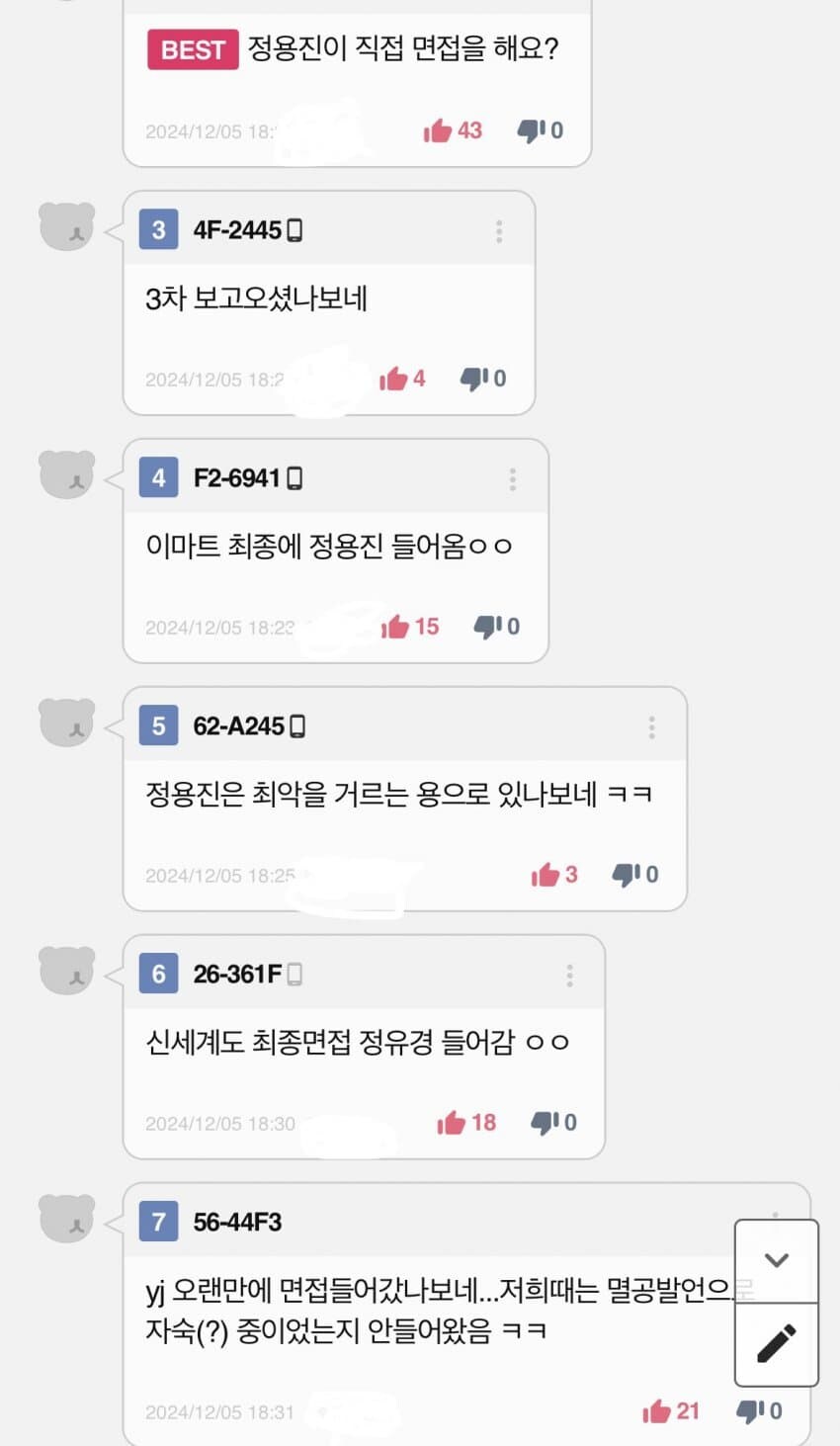Tap the thumbs up icon on the BEST comment
Image resolution: width=840 pixels, height=1446 pixels.
pyautogui.click(x=439, y=129)
